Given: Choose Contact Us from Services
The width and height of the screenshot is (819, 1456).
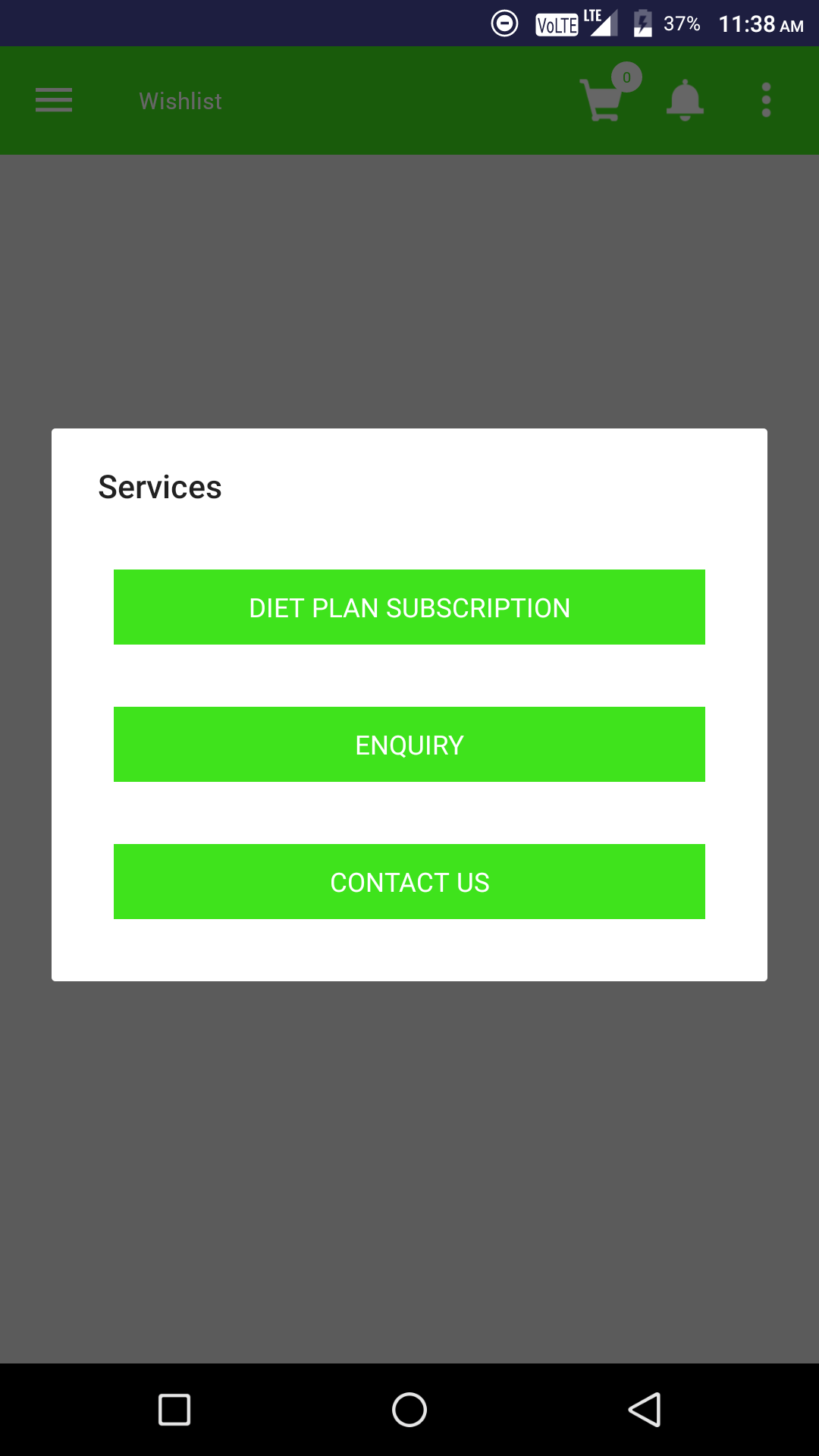Looking at the screenshot, I should (x=409, y=881).
